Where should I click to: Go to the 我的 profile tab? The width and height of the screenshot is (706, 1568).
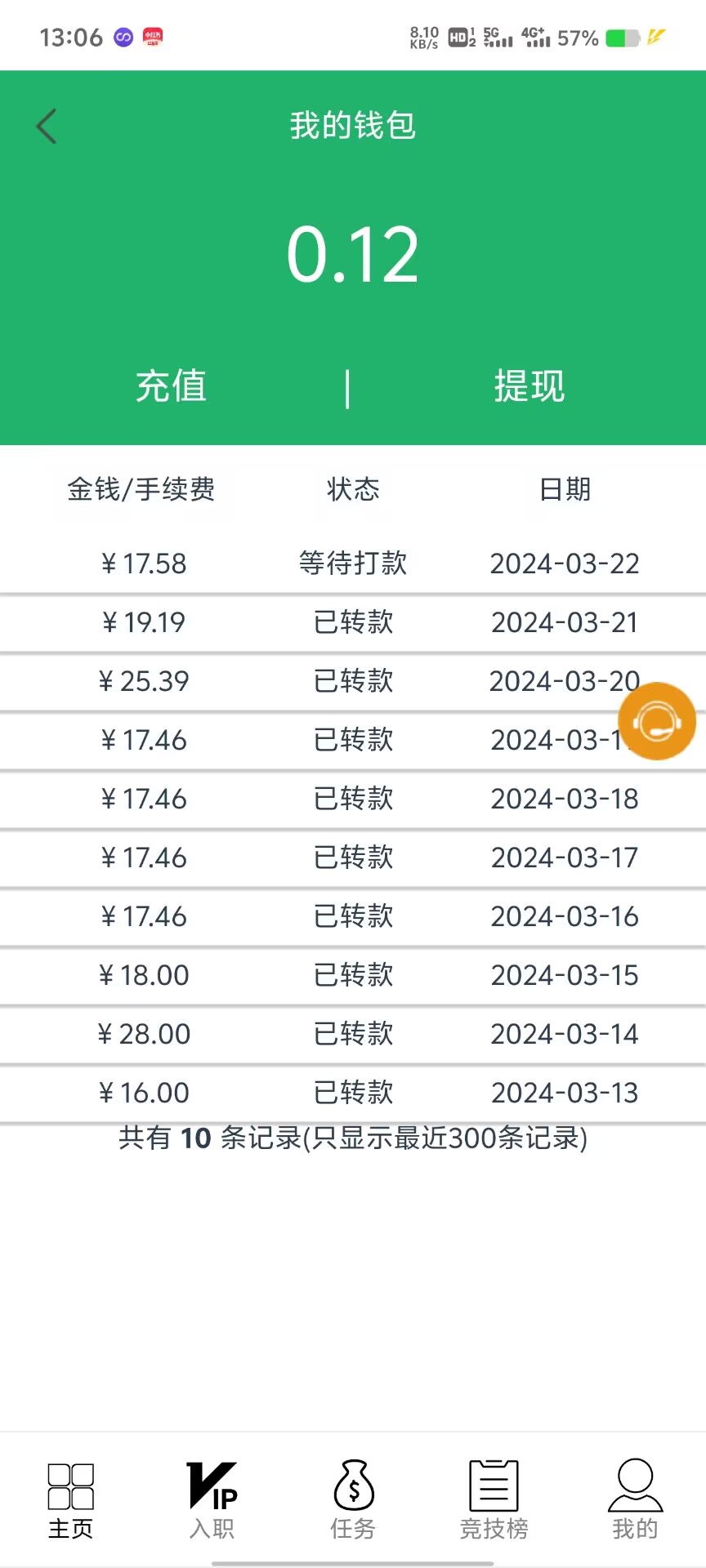tap(635, 1500)
